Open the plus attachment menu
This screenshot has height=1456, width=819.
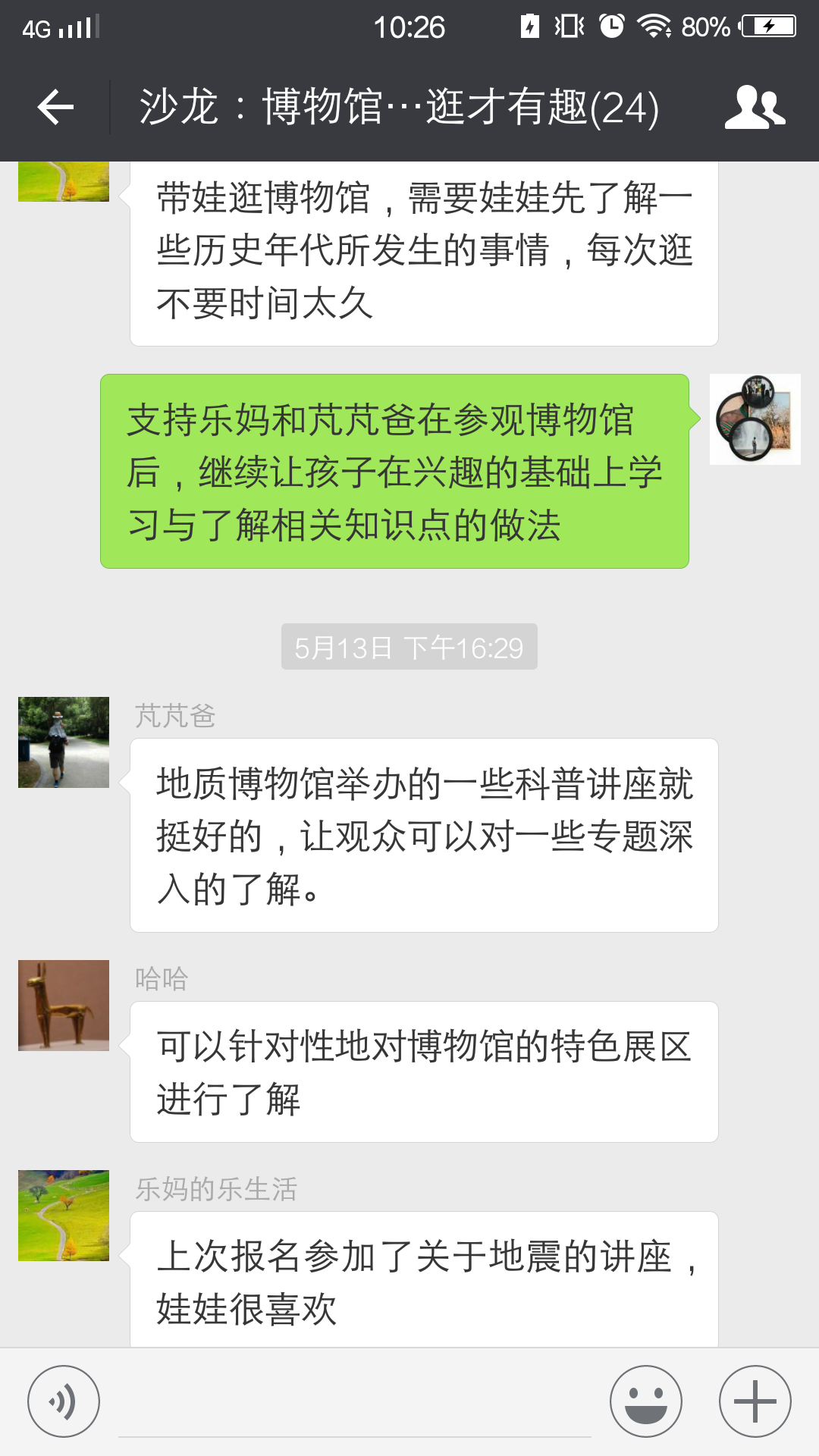pyautogui.click(x=755, y=1401)
